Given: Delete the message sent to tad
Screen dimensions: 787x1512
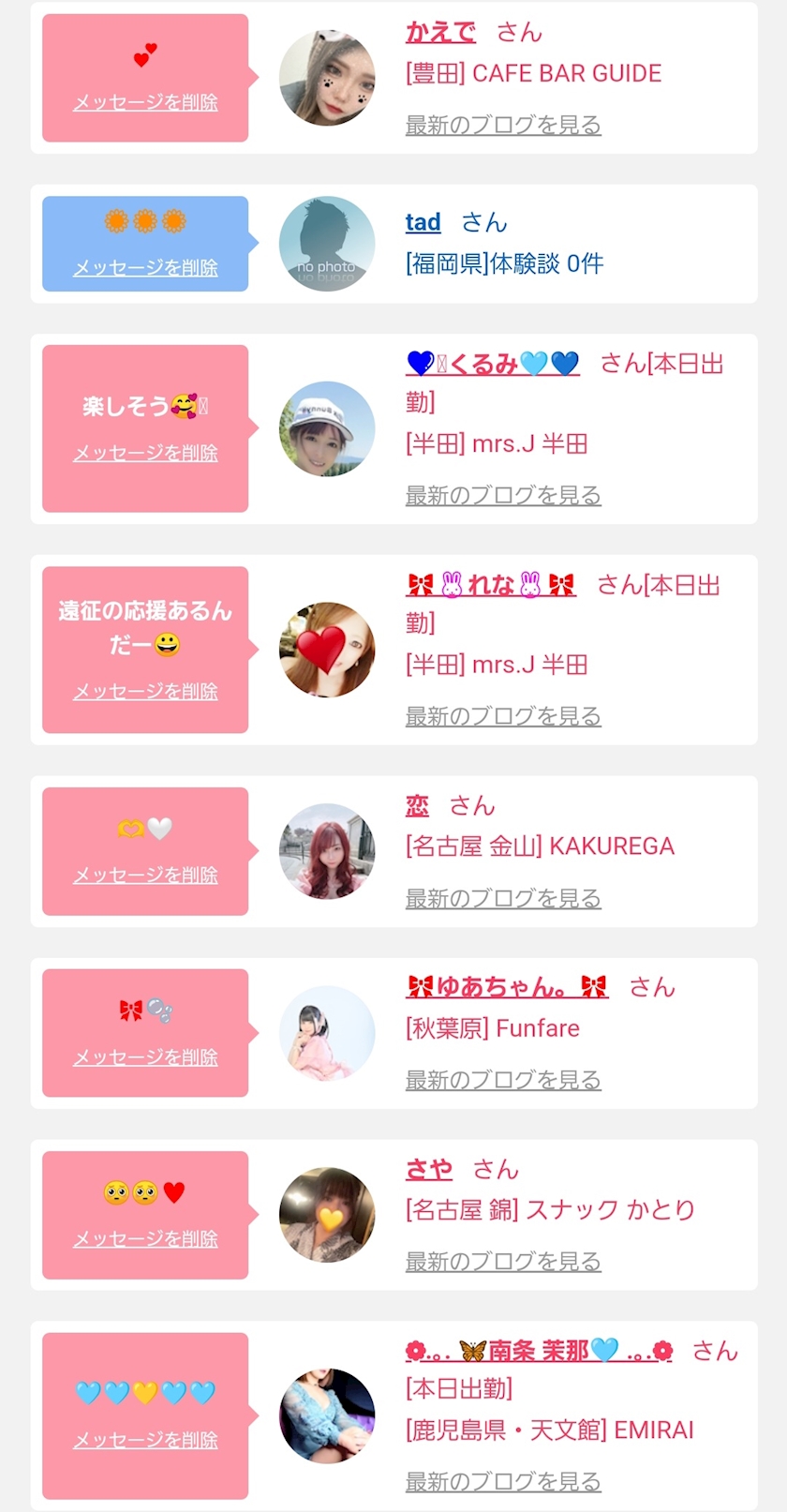Looking at the screenshot, I should [145, 268].
